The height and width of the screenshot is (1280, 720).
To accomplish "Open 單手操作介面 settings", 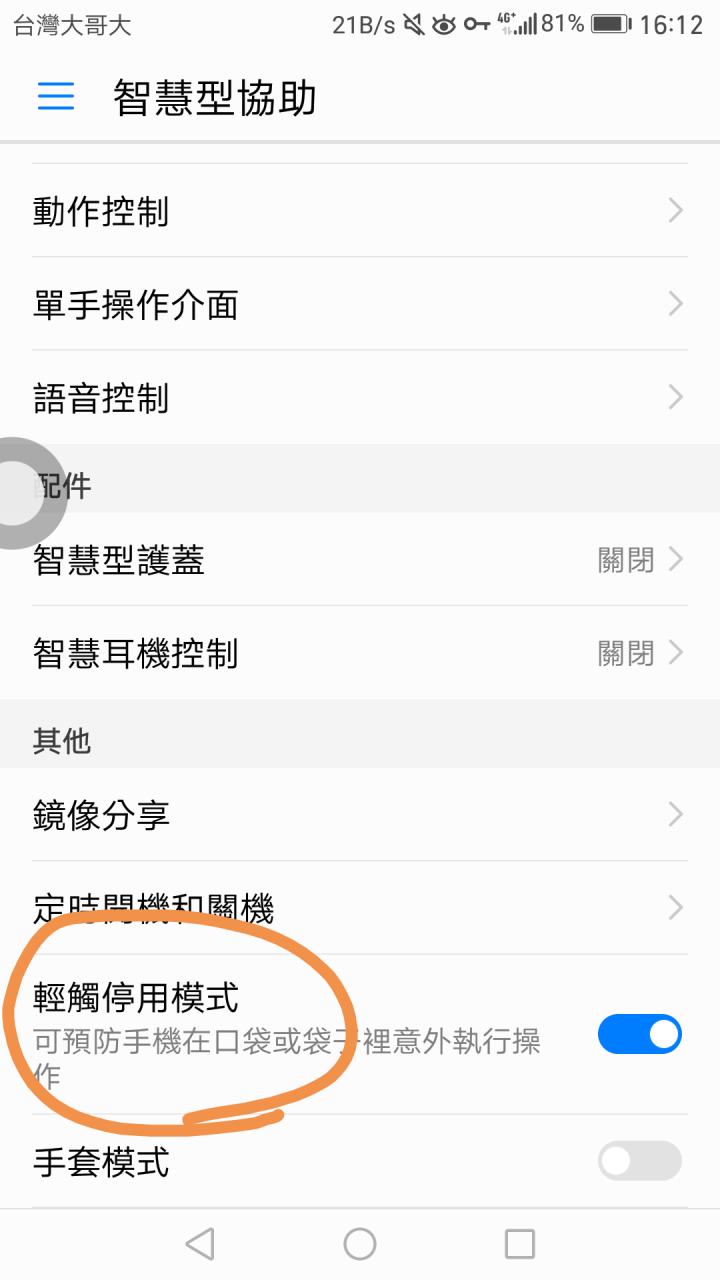I will 360,304.
